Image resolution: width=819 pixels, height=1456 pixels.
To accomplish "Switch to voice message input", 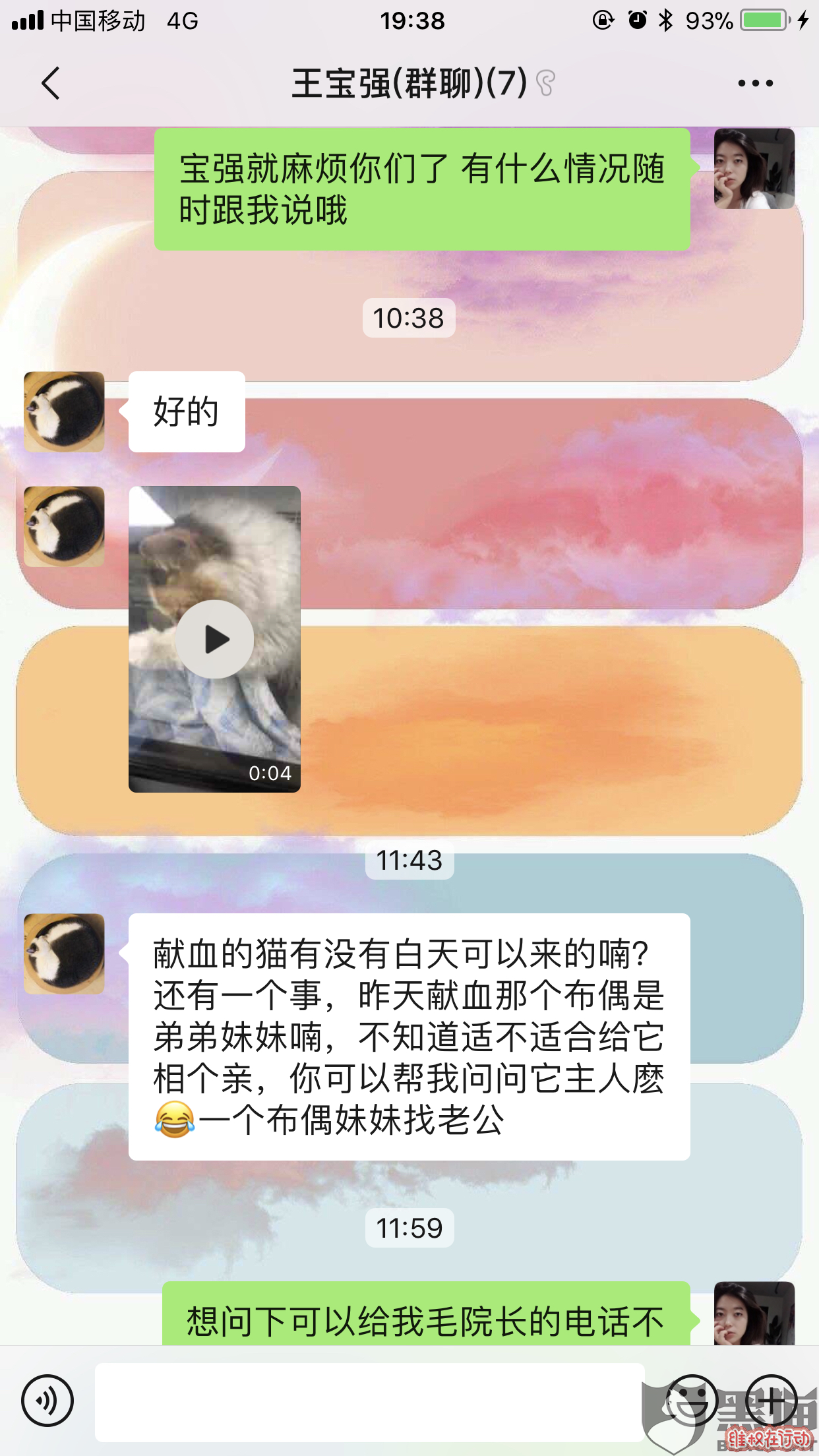I will point(47,1401).
